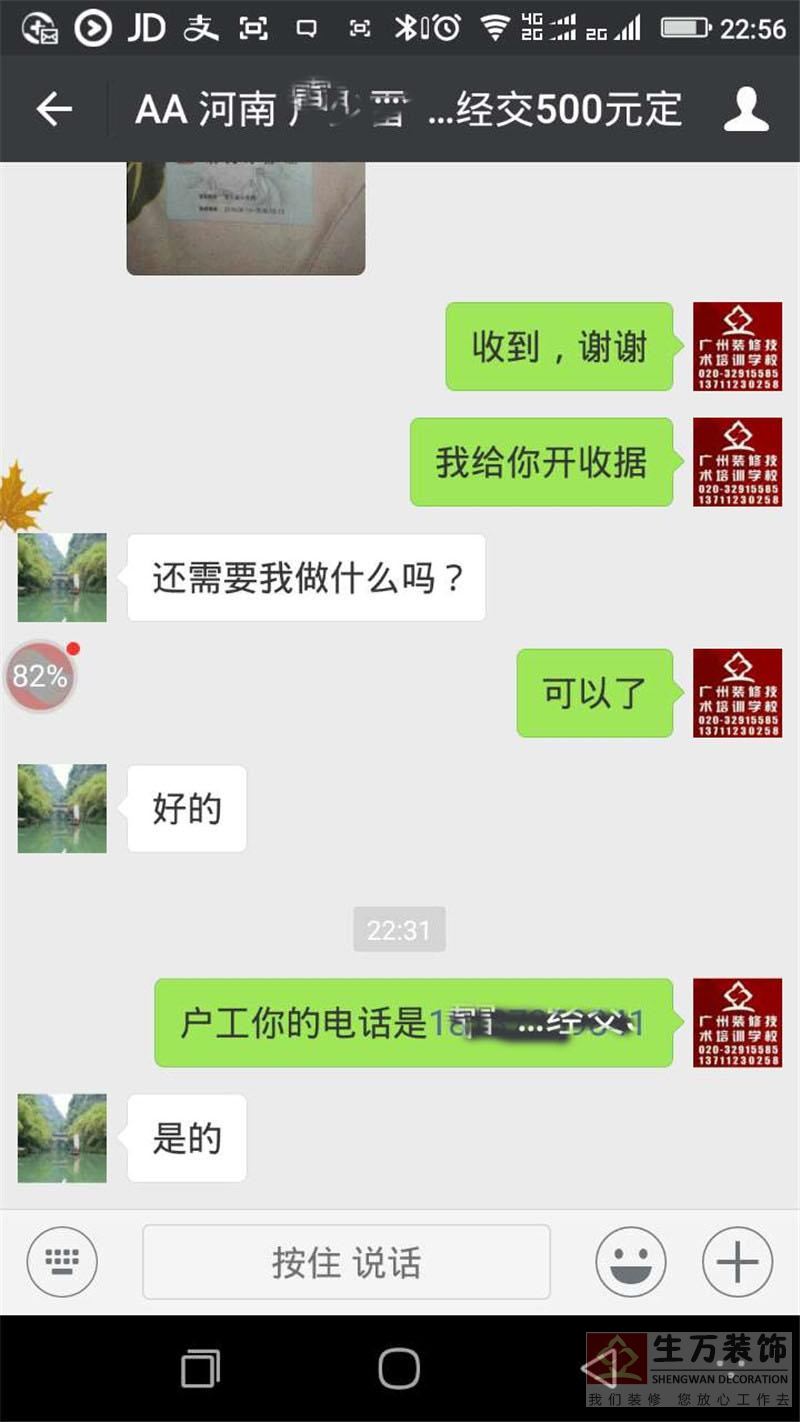Open the sender avatar beside 收到，谢谢
This screenshot has width=800, height=1422.
pyautogui.click(x=737, y=346)
